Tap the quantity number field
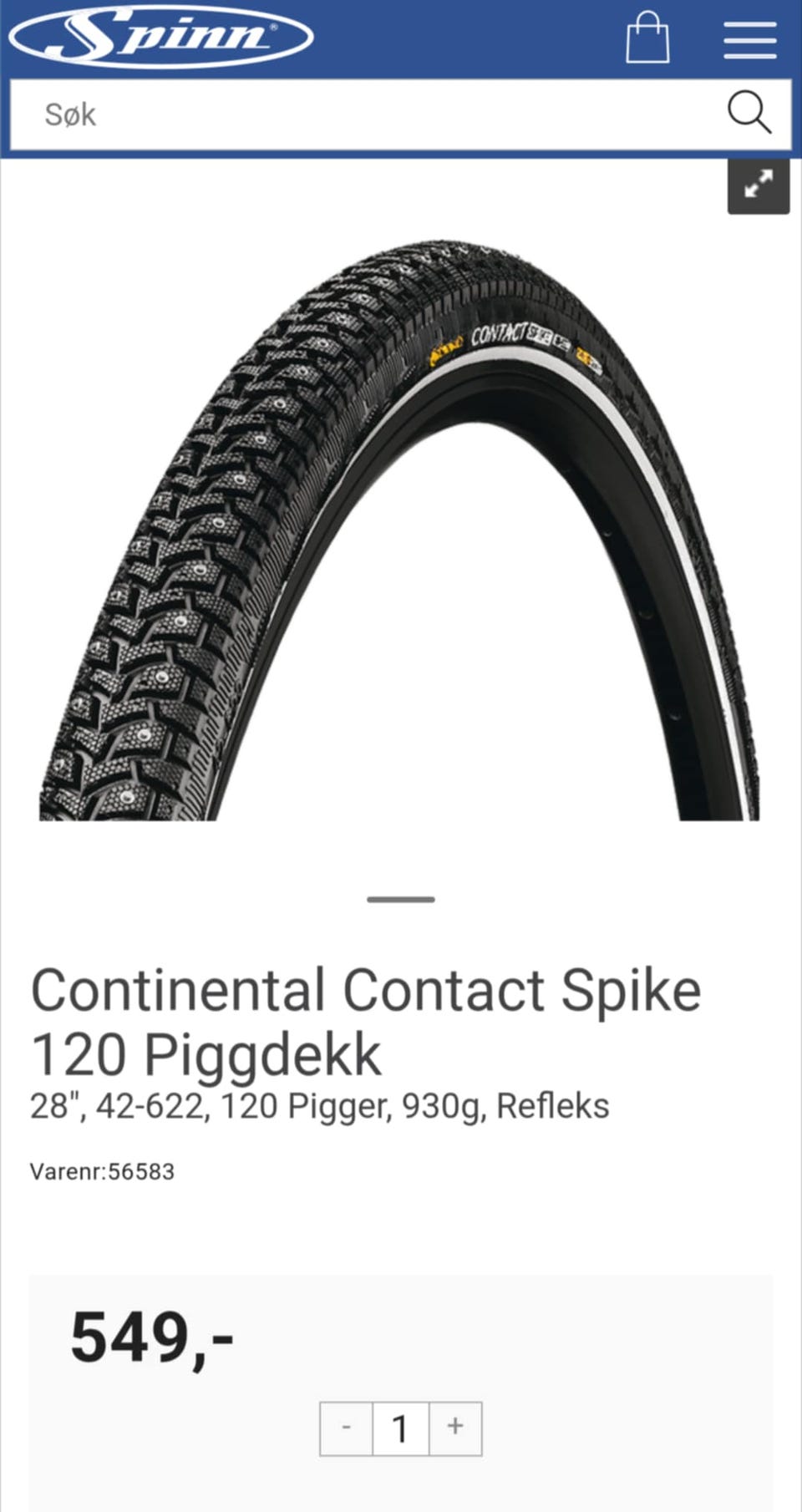 [400, 1428]
